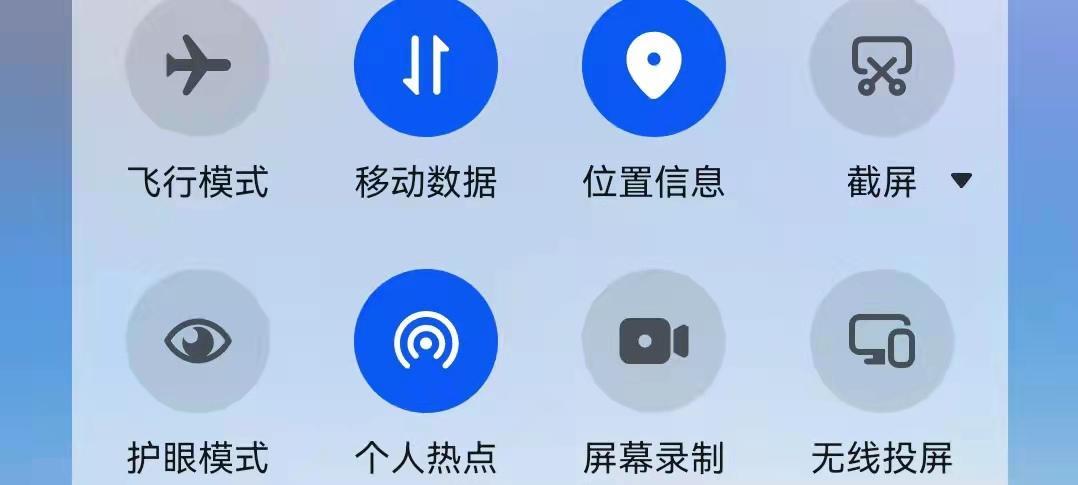Turn on 飞行模式 airplane mode
This screenshot has height=485, width=1078.
click(x=197, y=66)
